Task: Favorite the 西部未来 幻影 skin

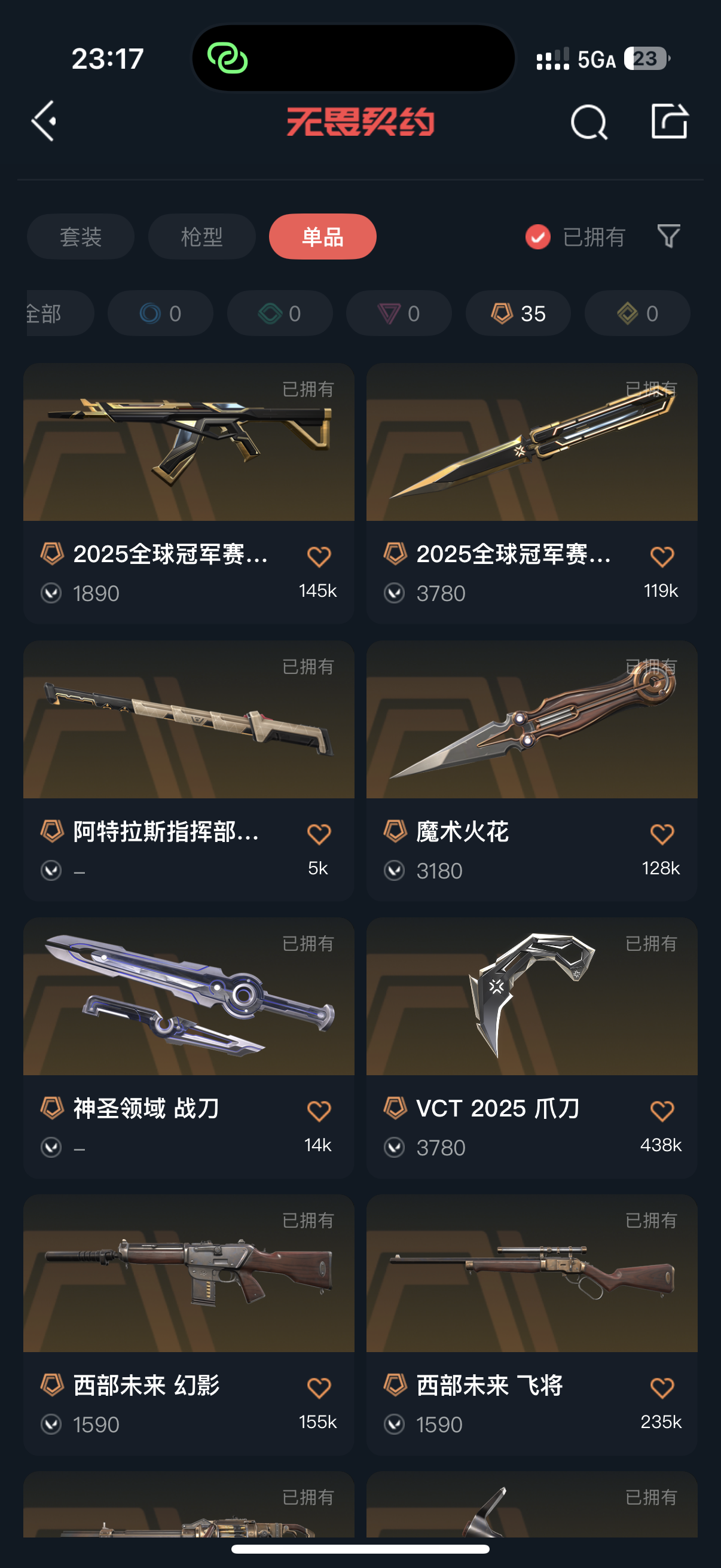Action: click(319, 1388)
